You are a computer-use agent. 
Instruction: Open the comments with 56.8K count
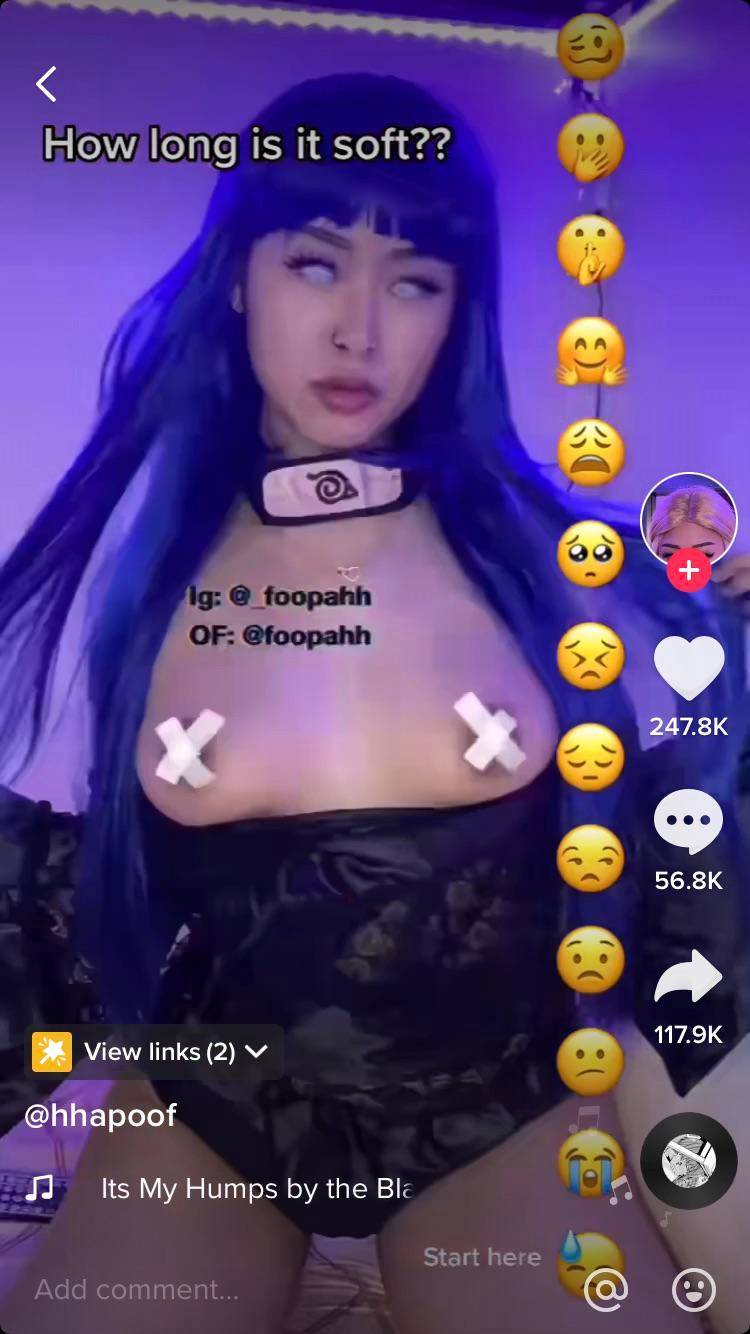(688, 822)
